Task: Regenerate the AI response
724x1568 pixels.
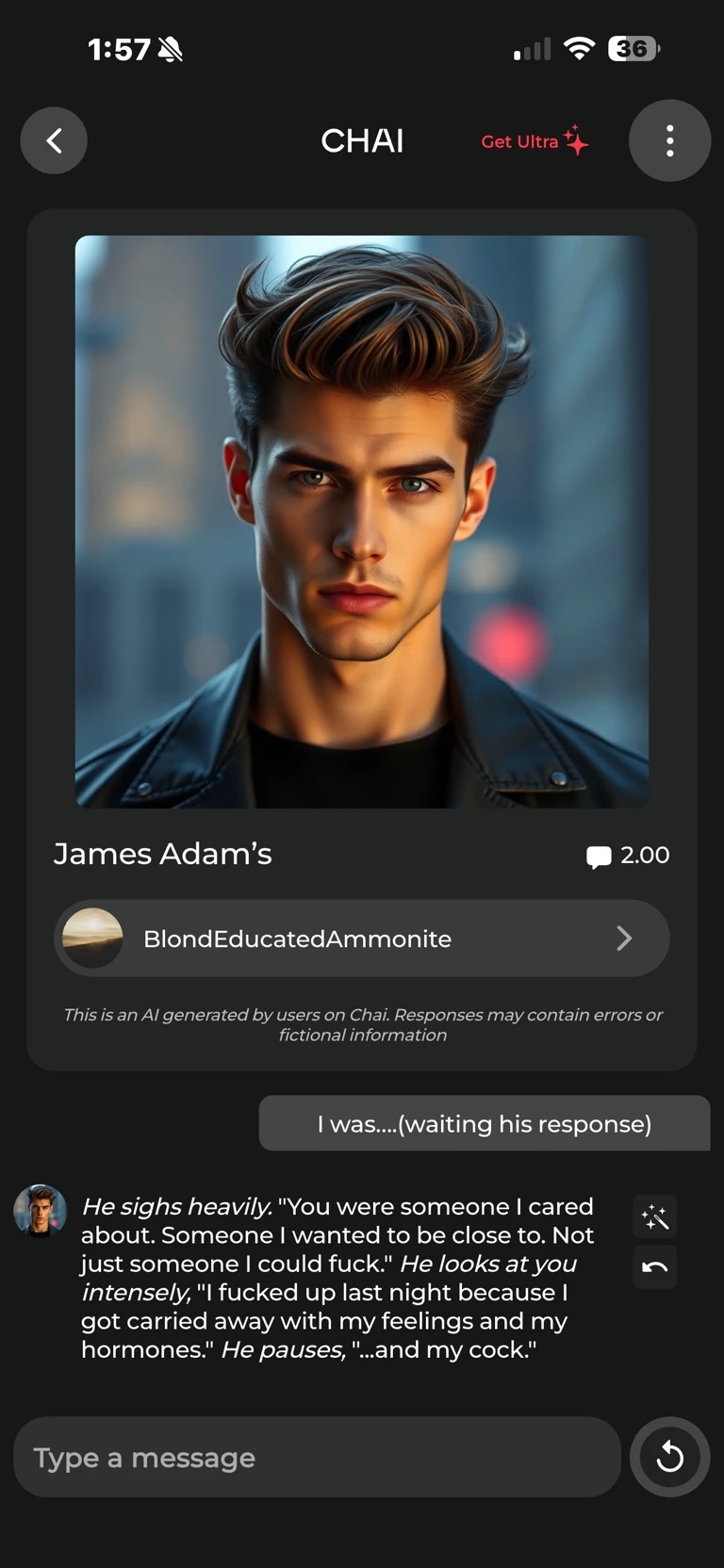Action: tap(669, 1458)
